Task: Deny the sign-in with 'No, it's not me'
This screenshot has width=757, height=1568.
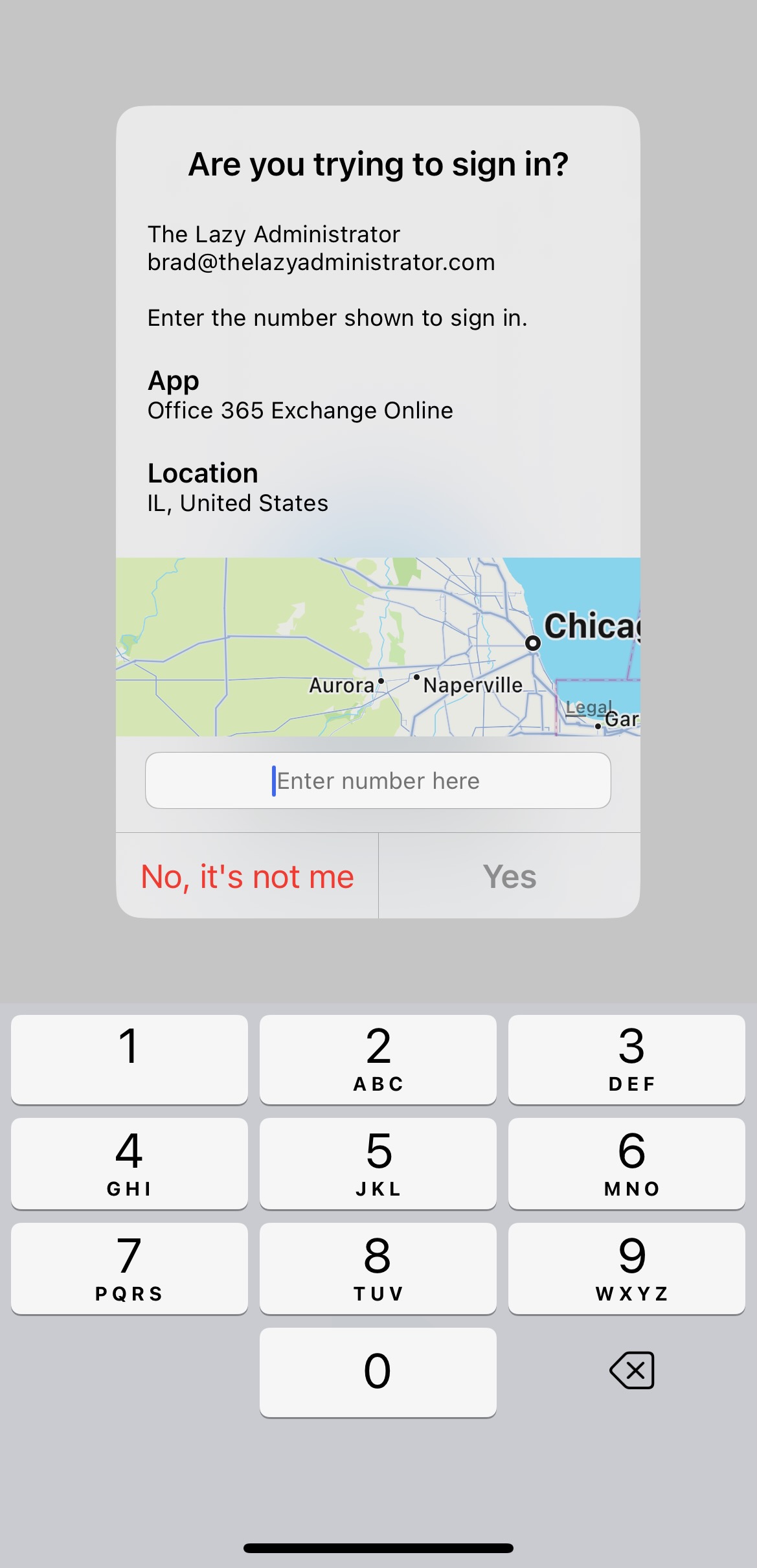Action: 247,876
